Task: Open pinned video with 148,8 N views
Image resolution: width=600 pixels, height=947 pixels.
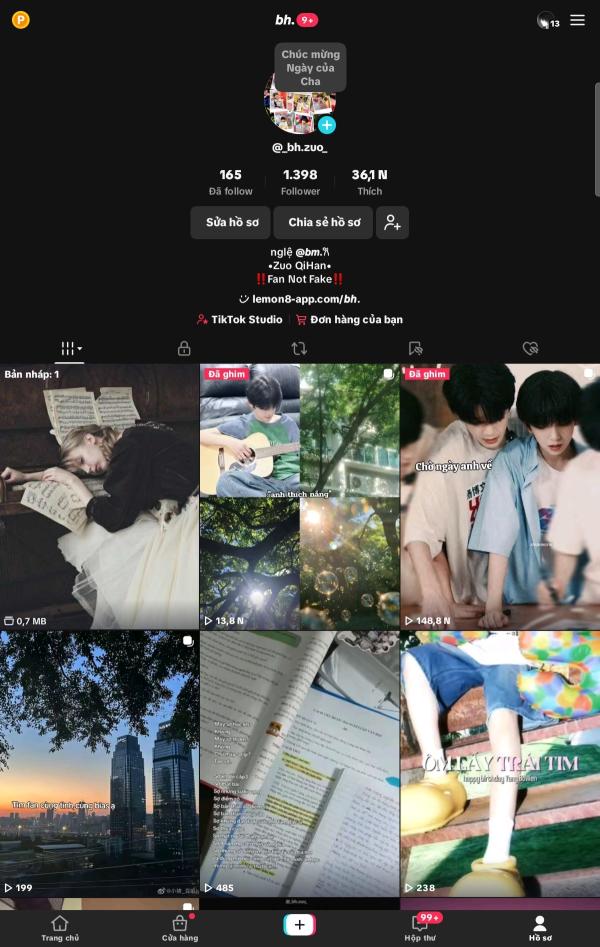Action: coord(499,496)
